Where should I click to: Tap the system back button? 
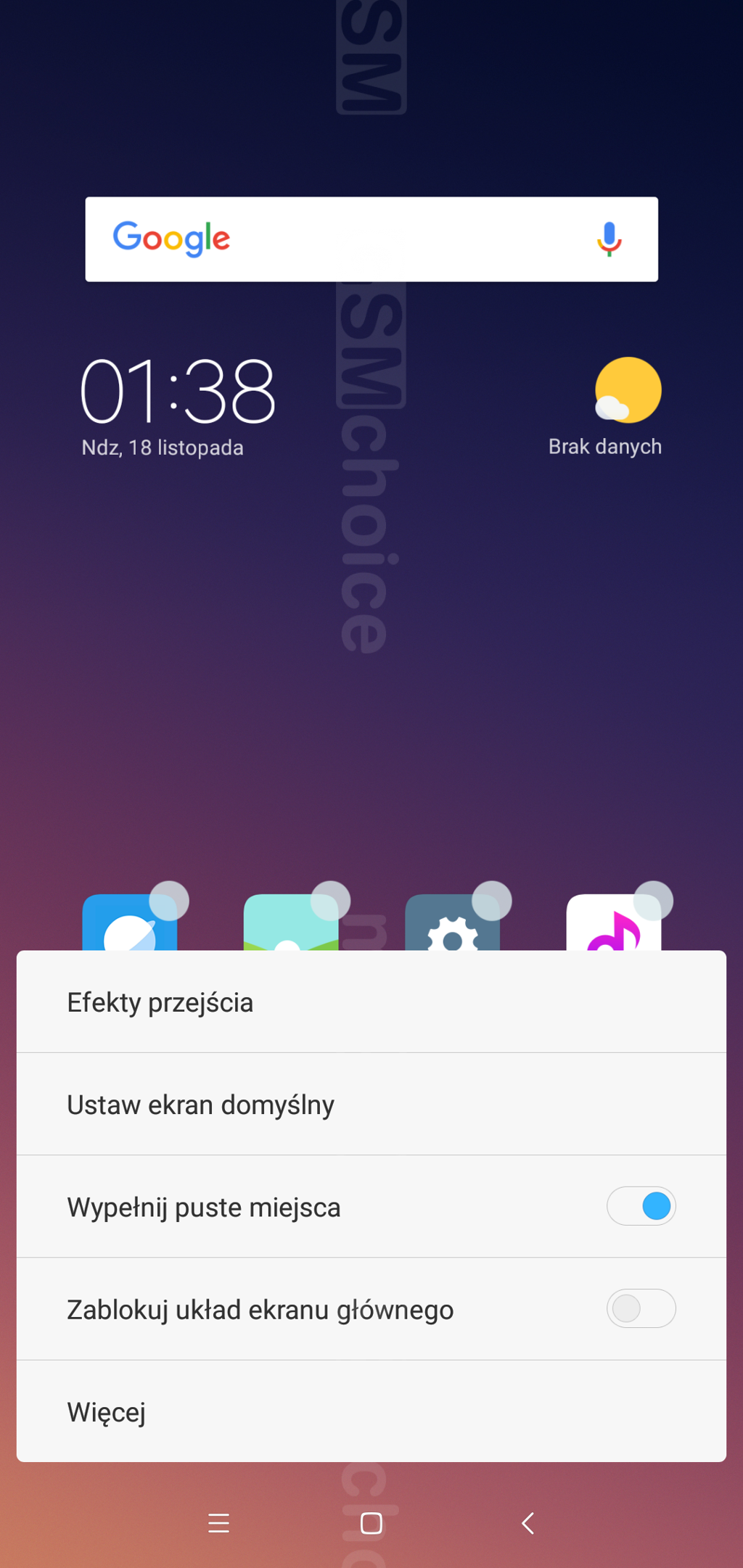tap(528, 1523)
